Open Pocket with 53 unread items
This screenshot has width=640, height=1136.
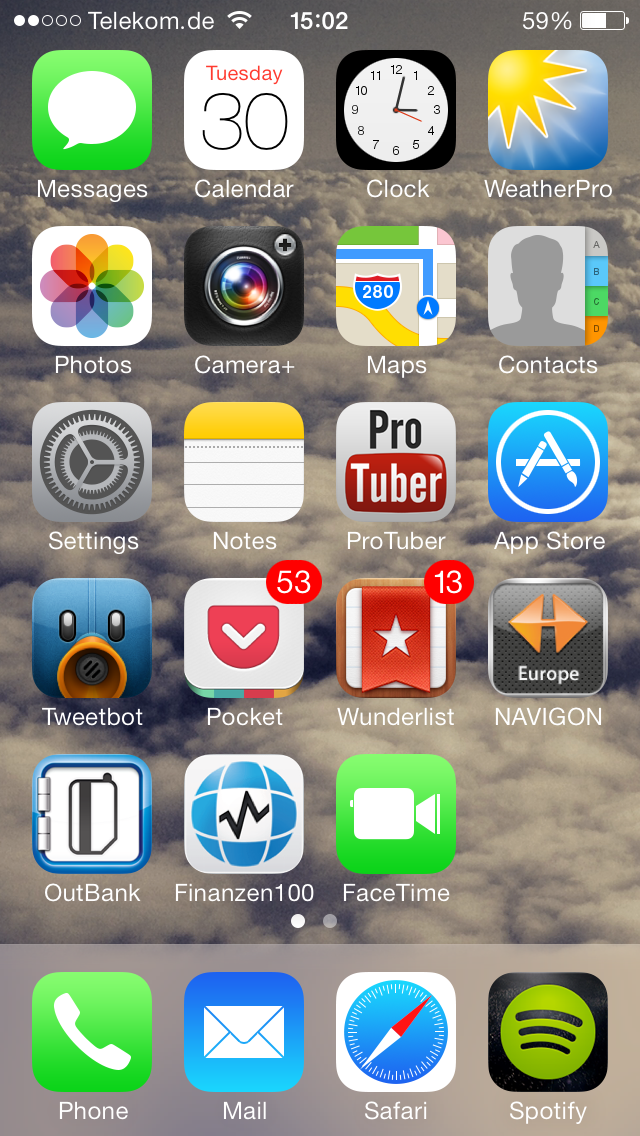click(244, 638)
